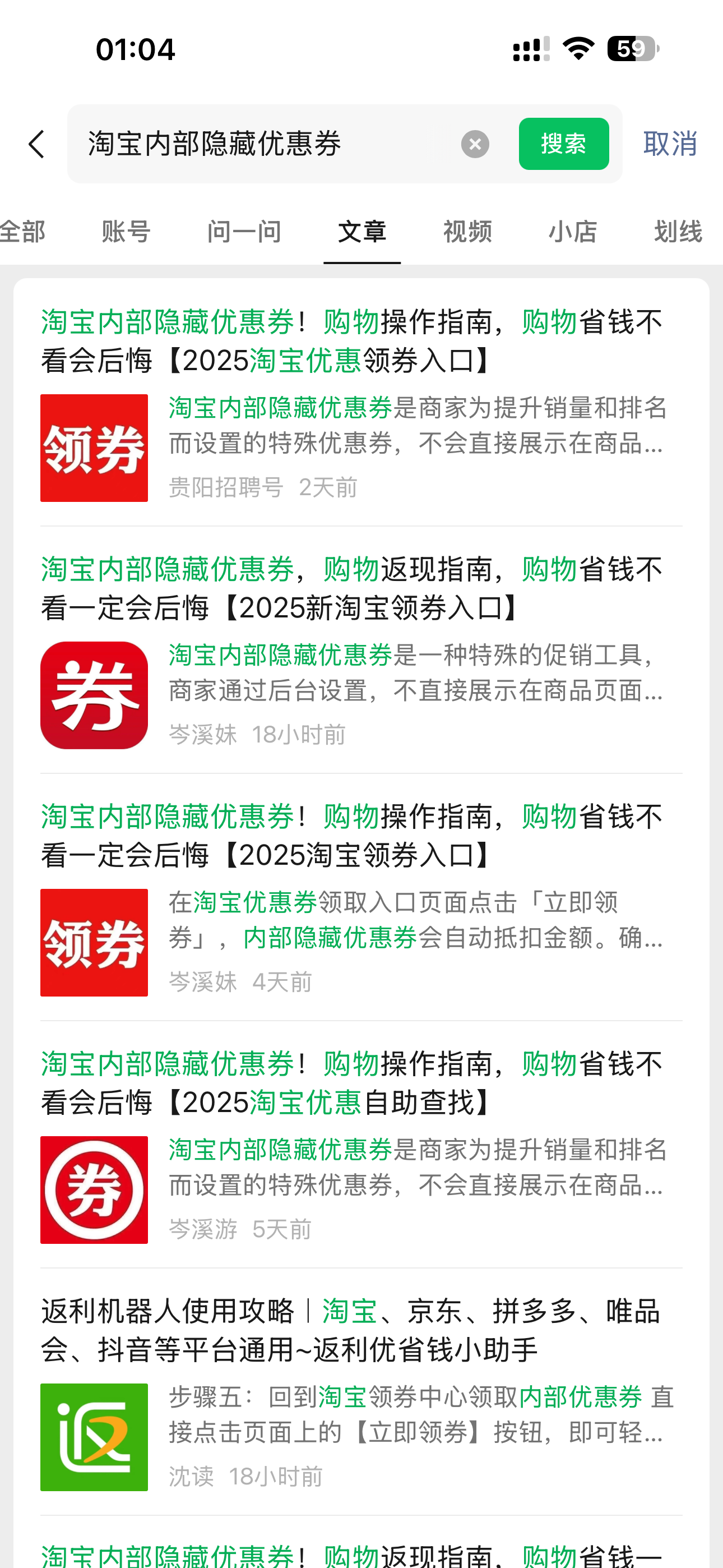723x1568 pixels.
Task: Clear the search text with the X icon
Action: (475, 144)
